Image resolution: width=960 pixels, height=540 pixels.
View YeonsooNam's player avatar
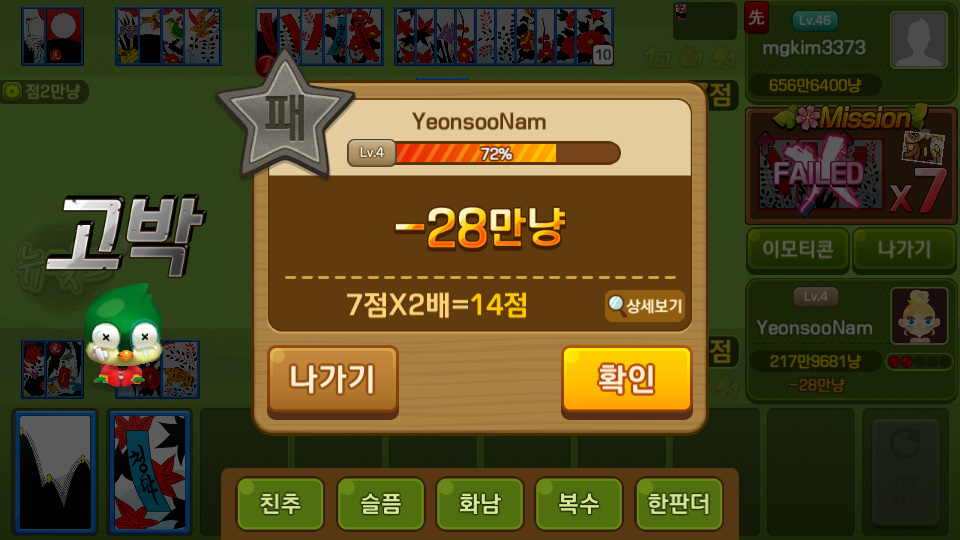[918, 316]
